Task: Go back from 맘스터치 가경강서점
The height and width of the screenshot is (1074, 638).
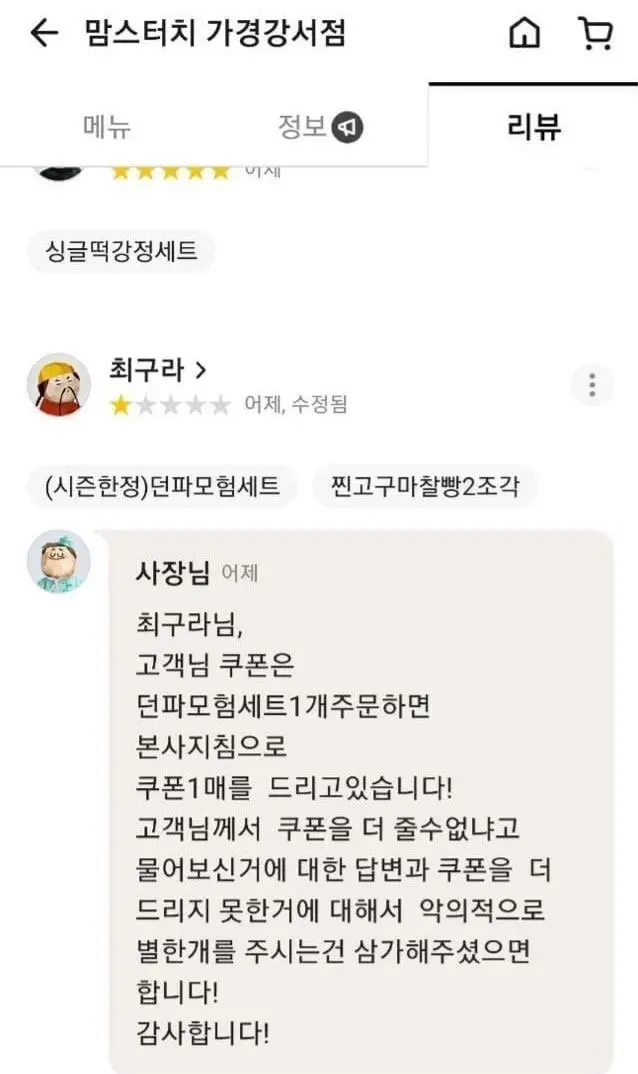Action: tap(43, 34)
